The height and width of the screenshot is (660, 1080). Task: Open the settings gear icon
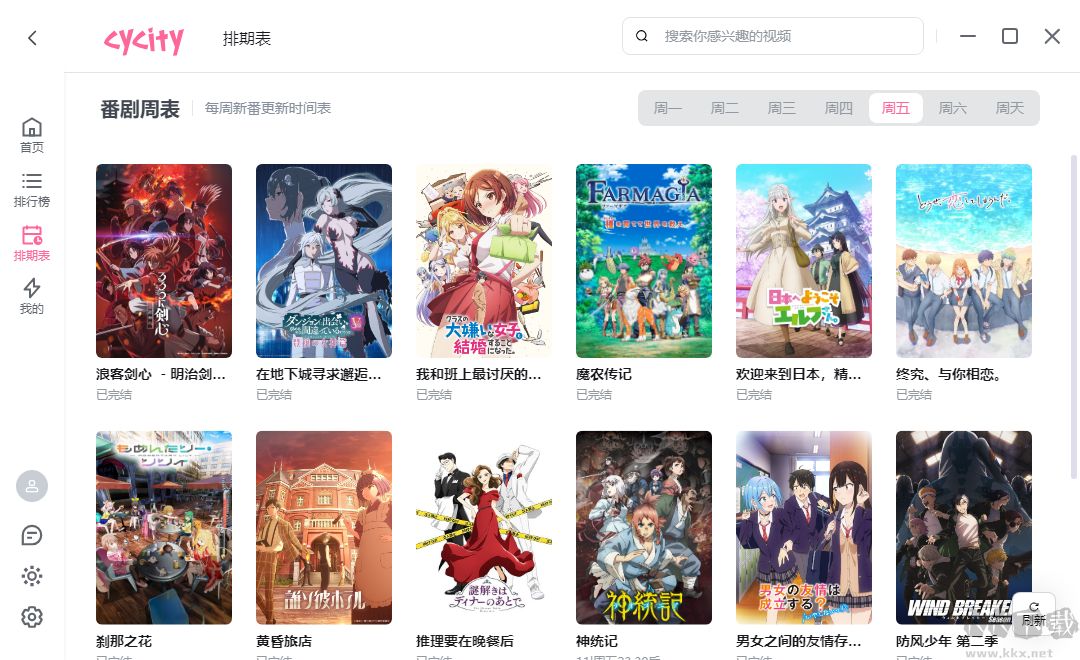tap(32, 617)
